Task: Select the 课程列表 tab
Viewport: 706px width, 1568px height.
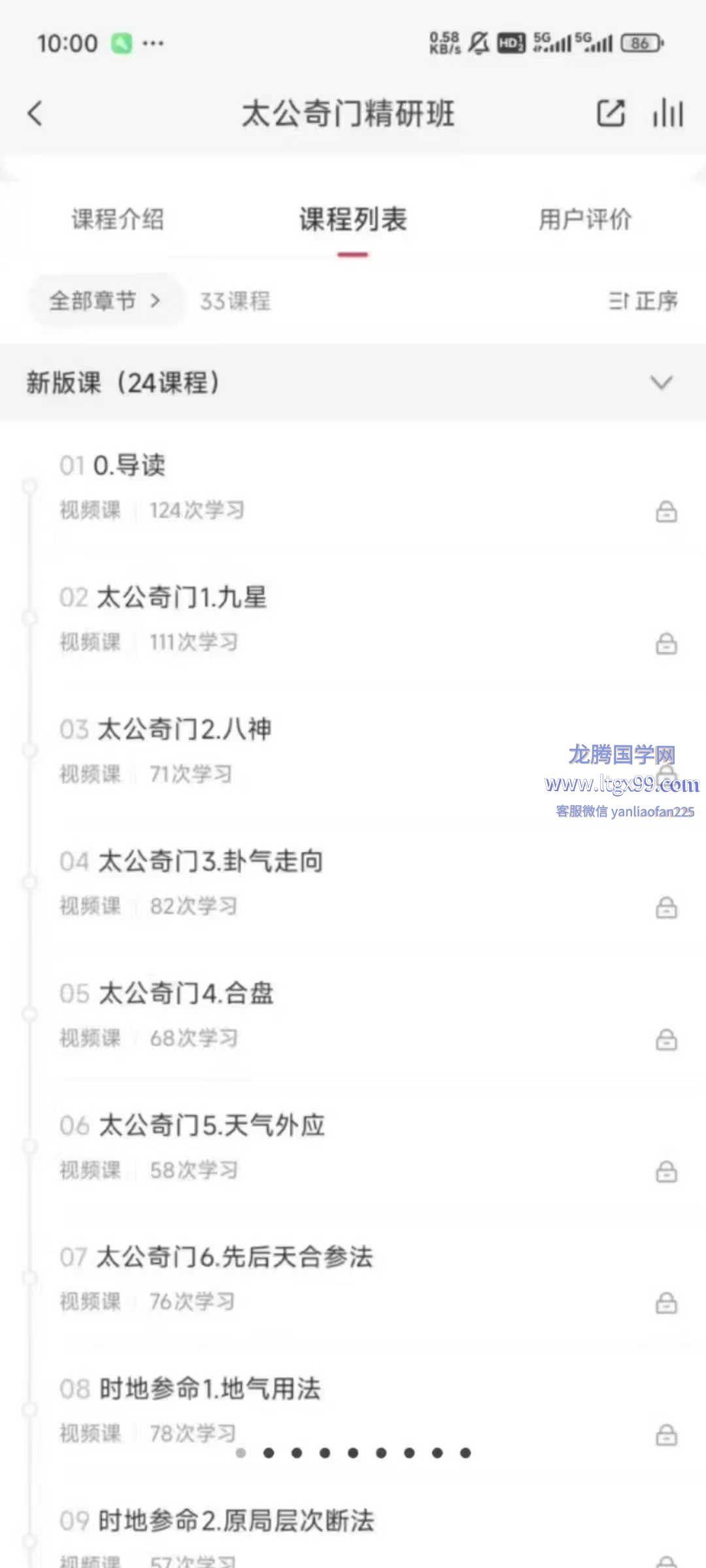Action: [x=353, y=220]
